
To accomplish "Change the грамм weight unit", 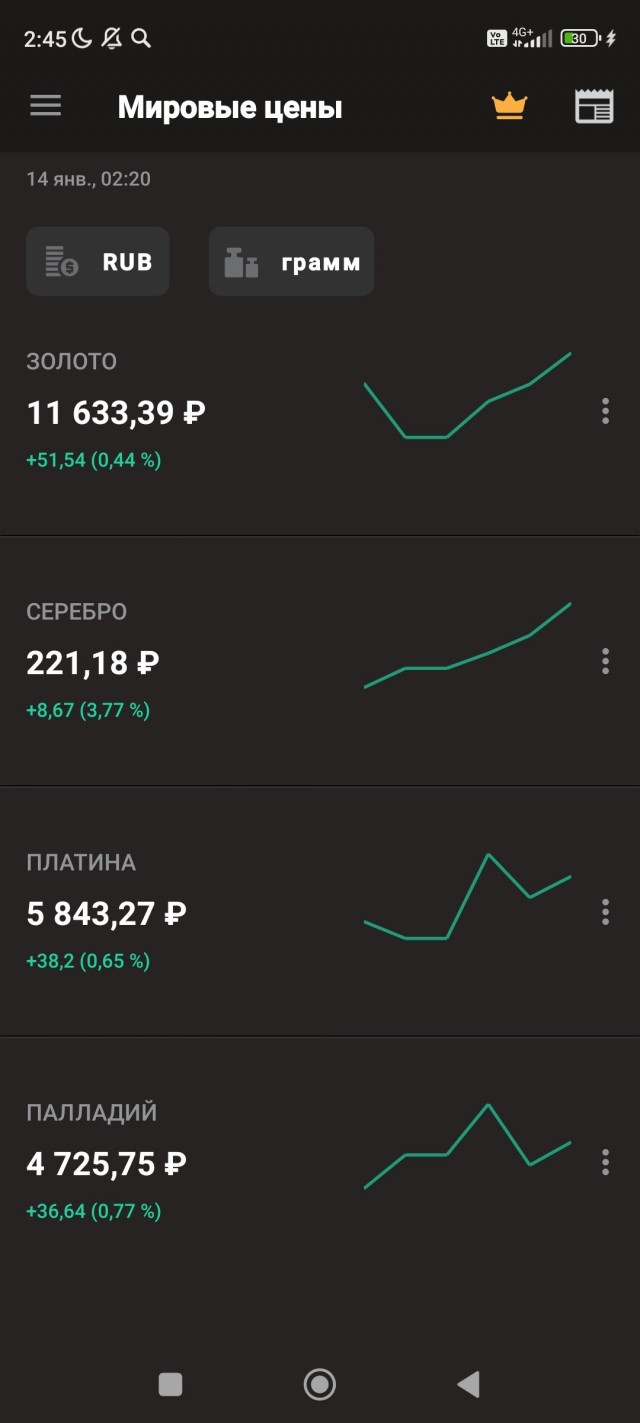I will 291,262.
